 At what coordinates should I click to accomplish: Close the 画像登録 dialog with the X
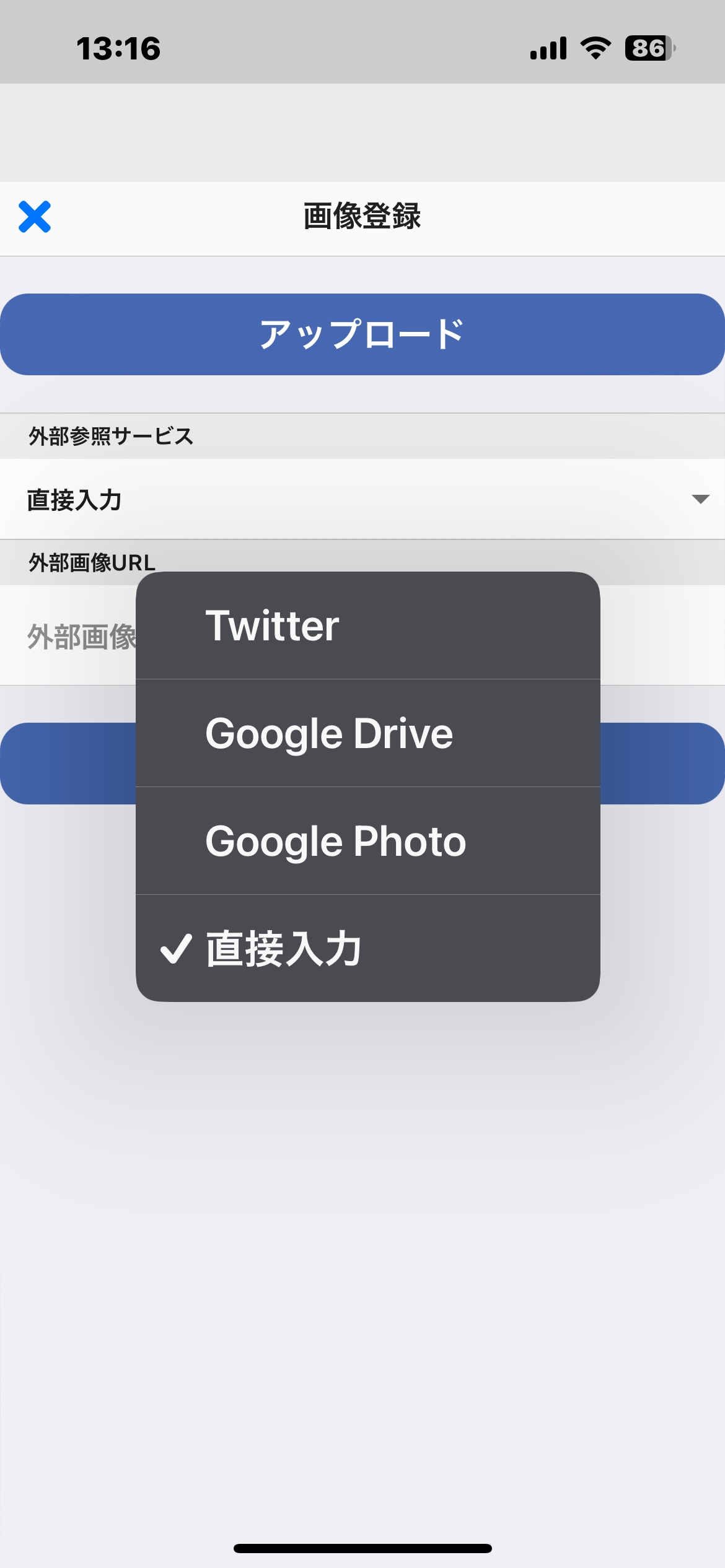click(35, 217)
